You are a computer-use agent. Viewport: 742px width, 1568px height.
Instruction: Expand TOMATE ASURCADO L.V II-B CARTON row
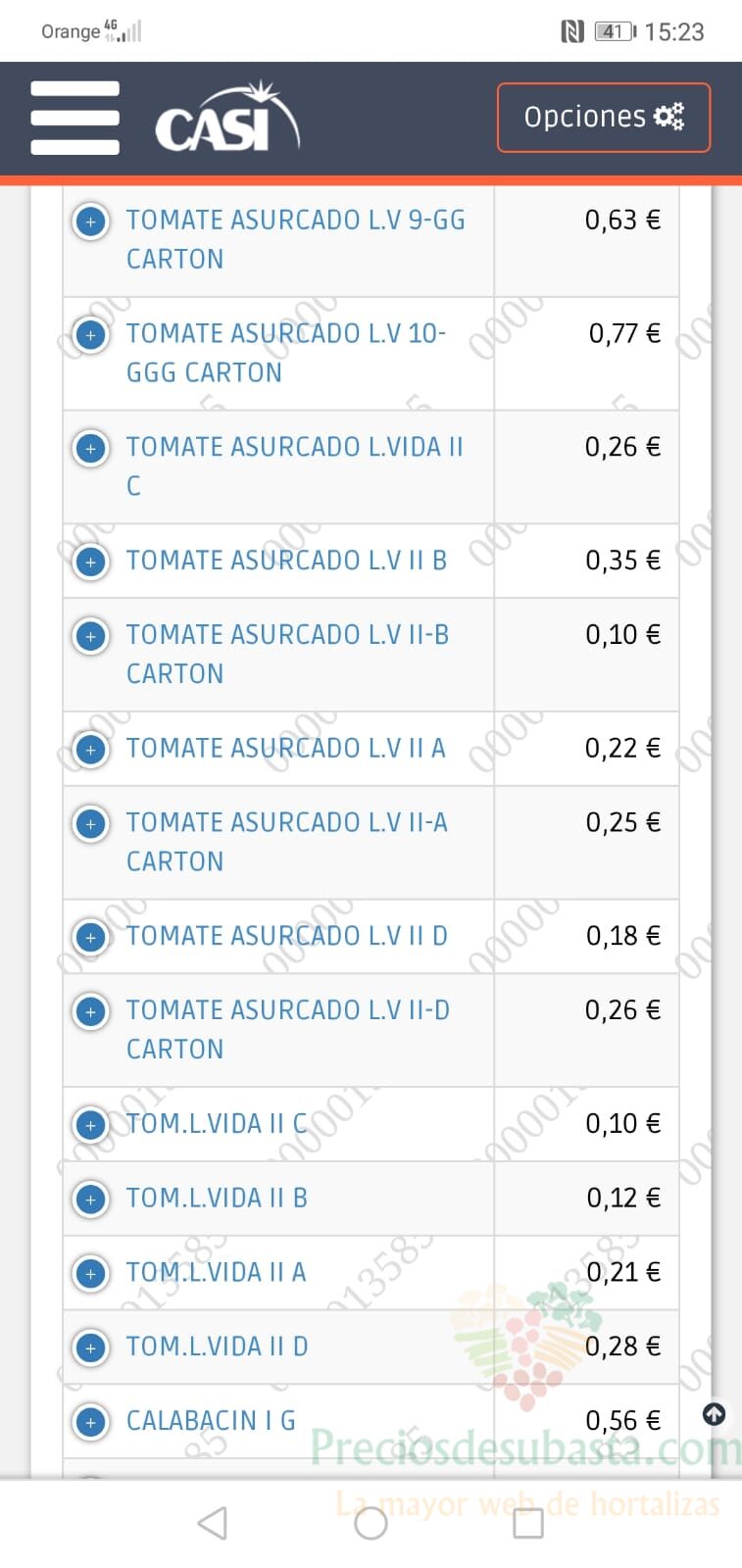(x=91, y=637)
